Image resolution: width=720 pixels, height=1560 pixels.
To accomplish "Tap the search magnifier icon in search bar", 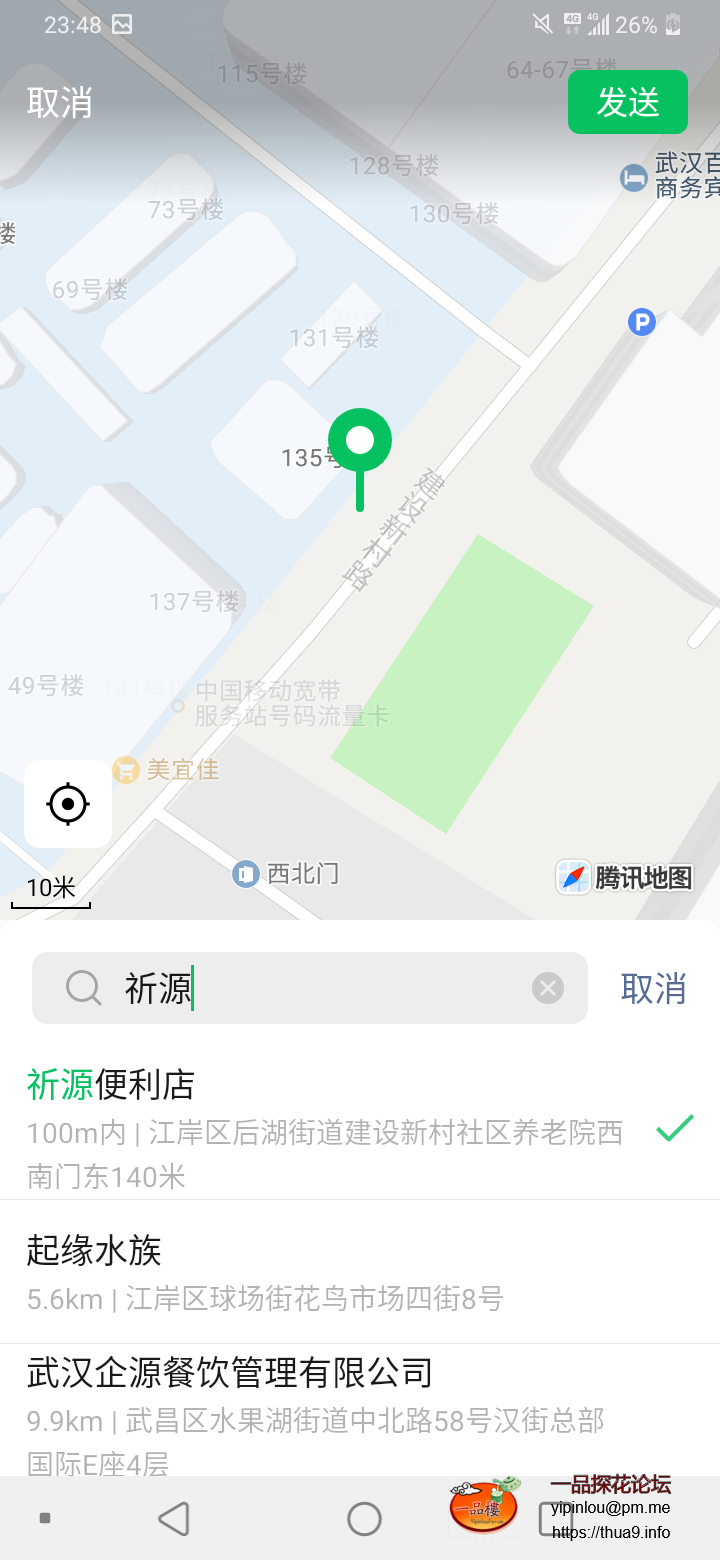I will 82,988.
